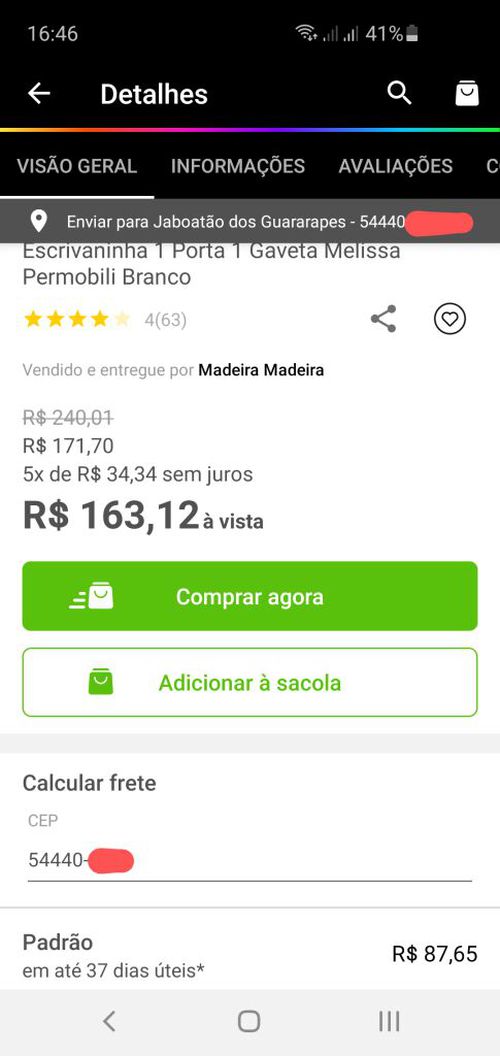Tap Adicionar à sacola
500x1056 pixels.
pos(250,682)
